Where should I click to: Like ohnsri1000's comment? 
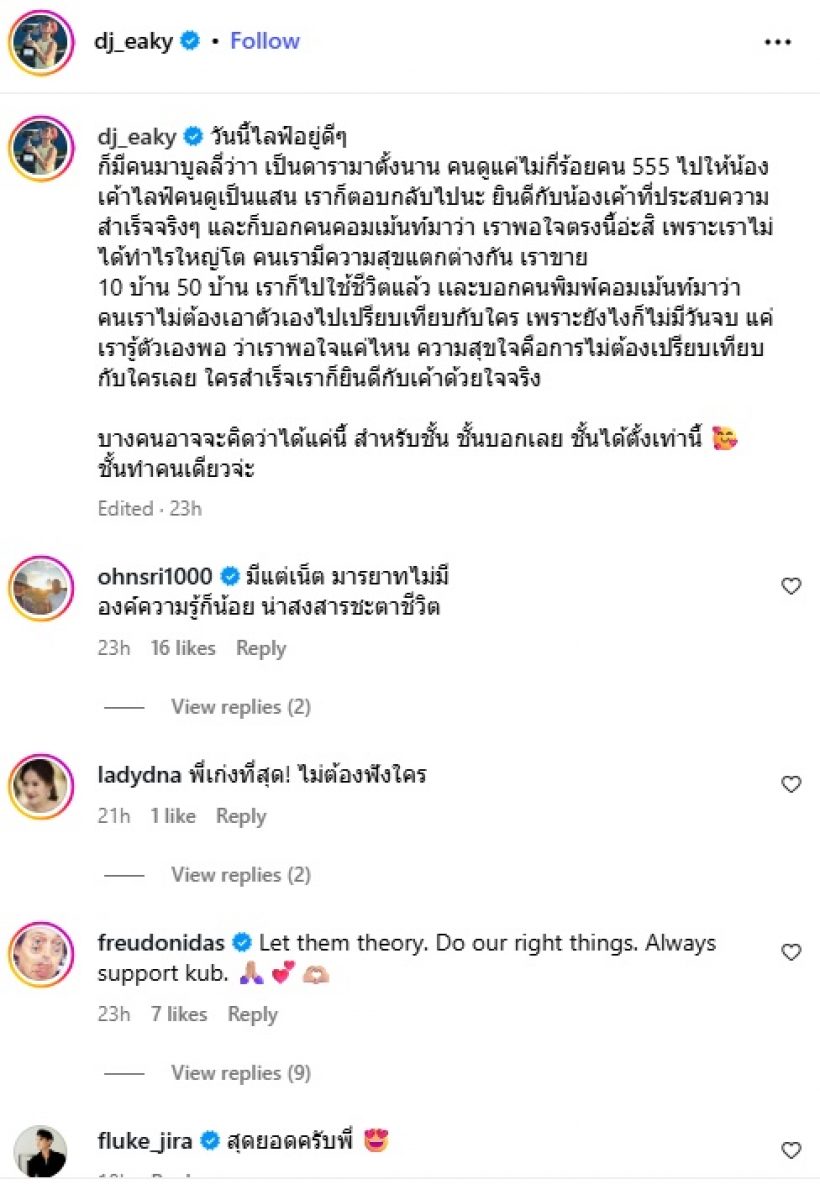[791, 587]
